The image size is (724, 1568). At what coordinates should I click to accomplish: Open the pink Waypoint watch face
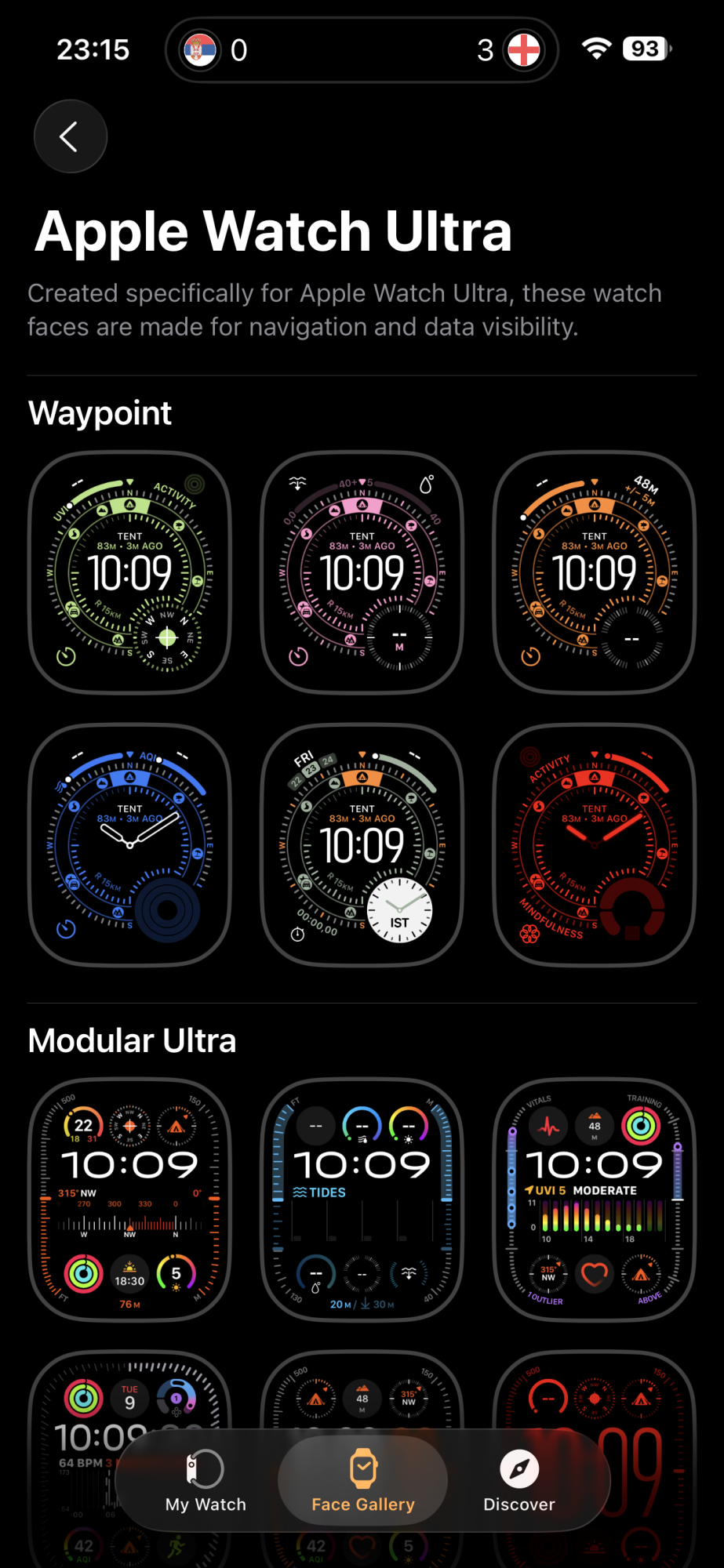362,572
